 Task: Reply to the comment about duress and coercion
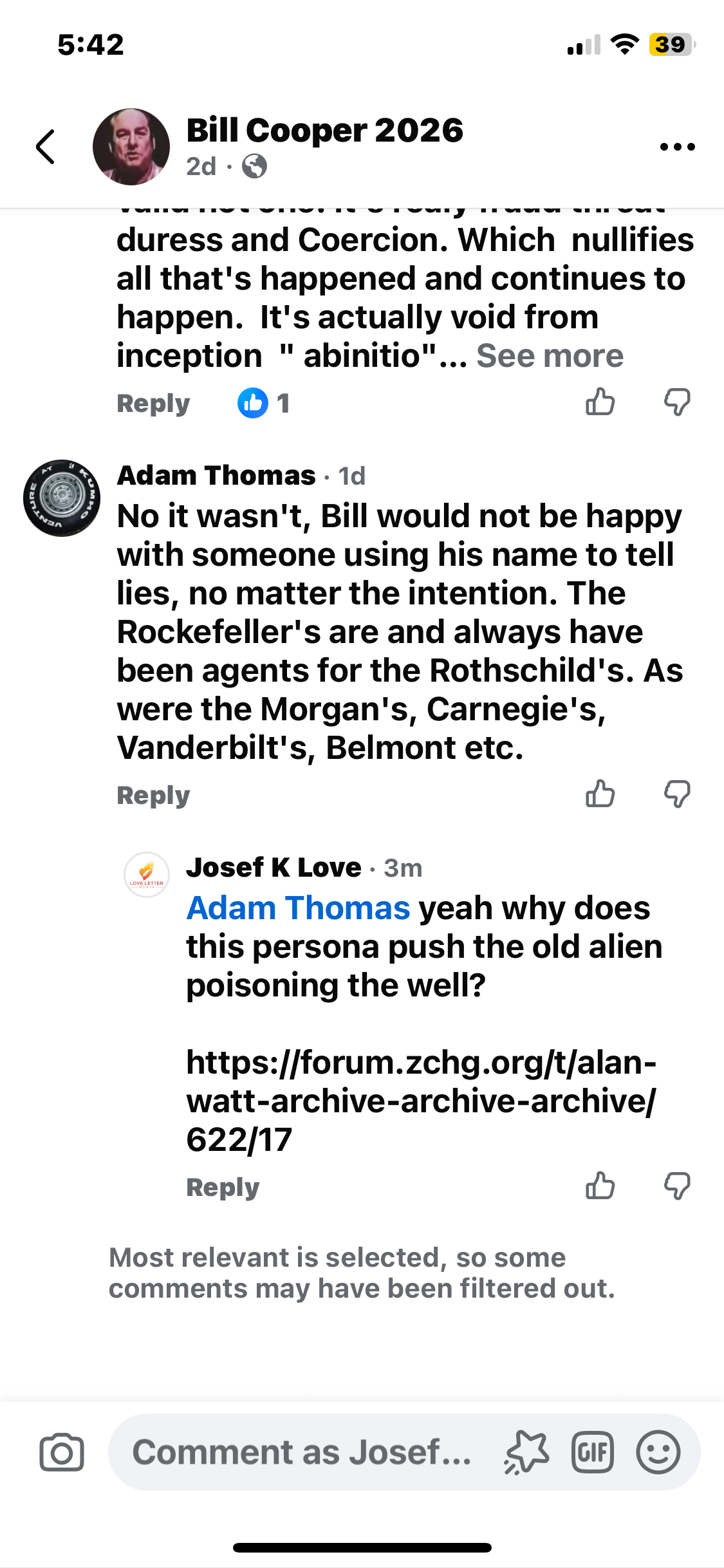pos(153,404)
